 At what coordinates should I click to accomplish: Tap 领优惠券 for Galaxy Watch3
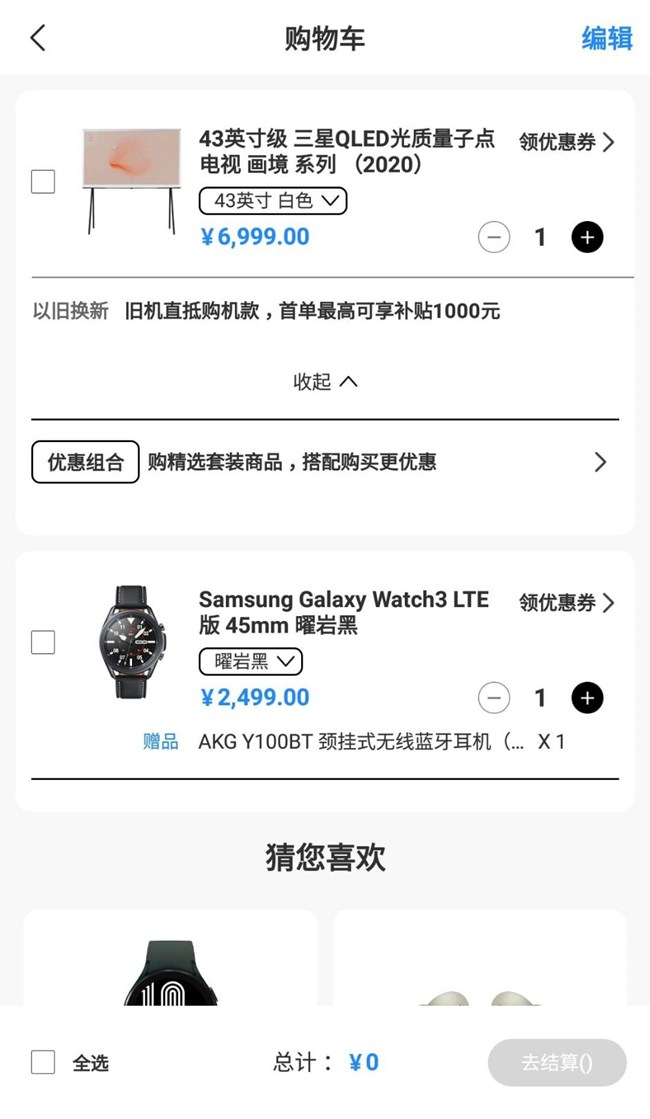[567, 603]
